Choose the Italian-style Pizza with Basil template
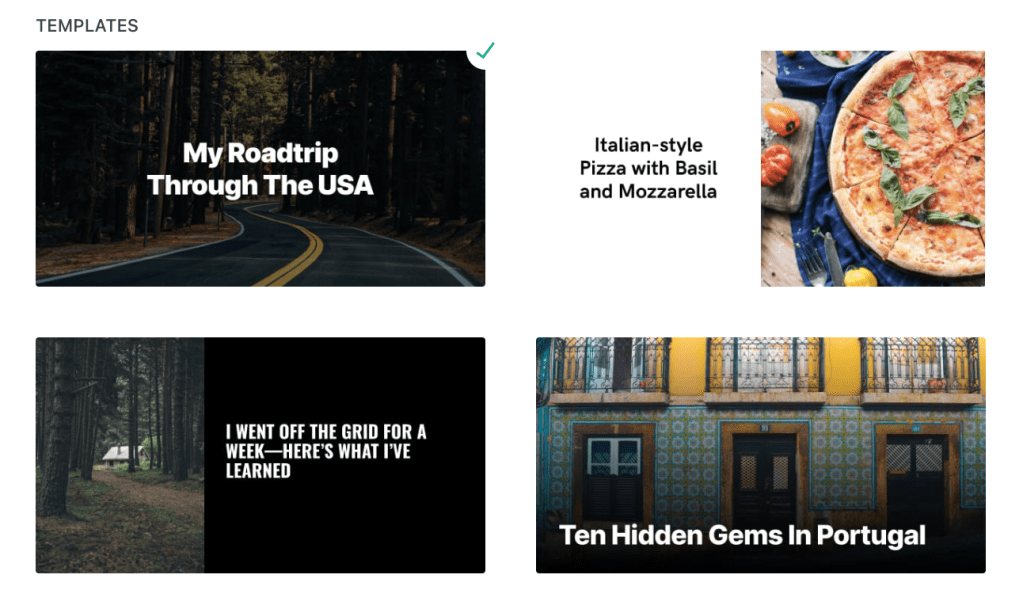 tap(760, 169)
